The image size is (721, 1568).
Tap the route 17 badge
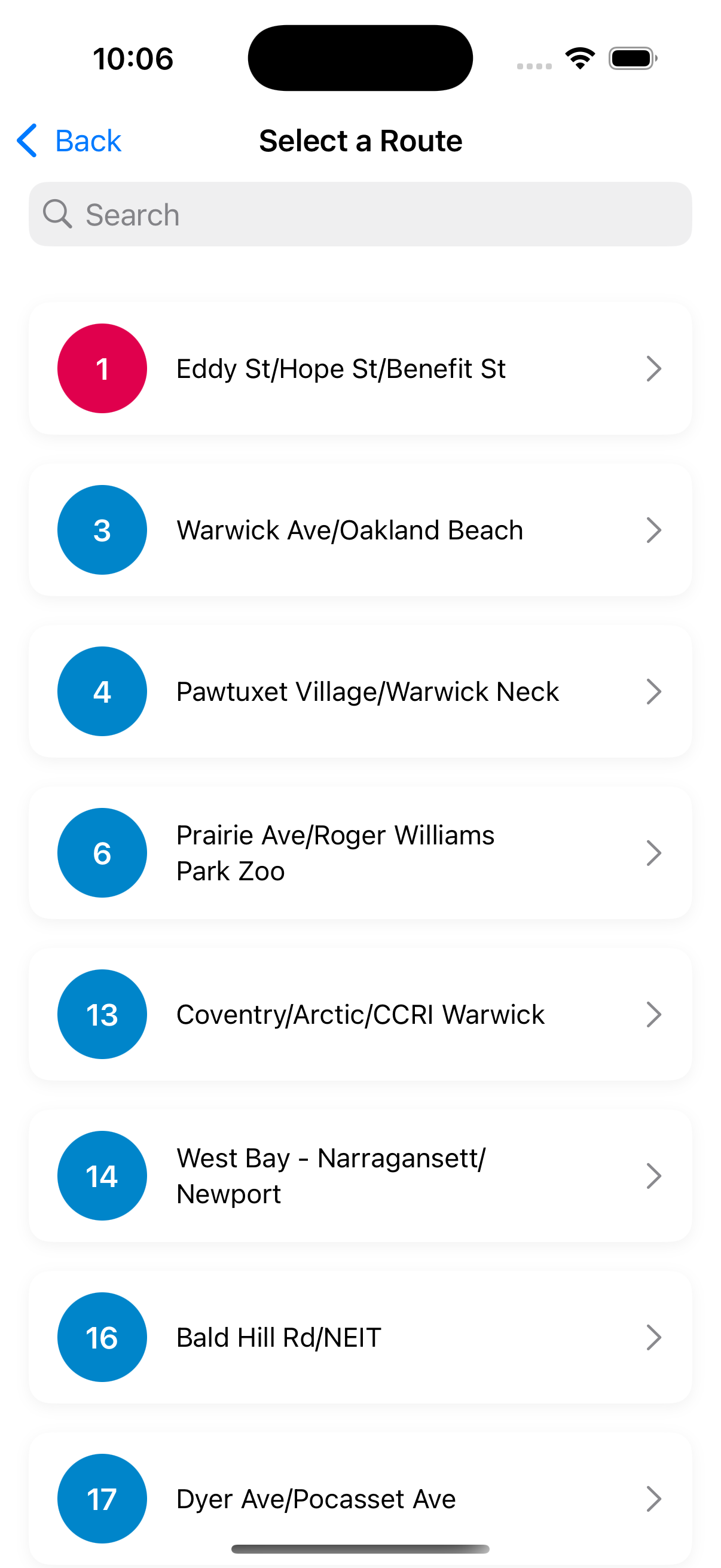[102, 1498]
